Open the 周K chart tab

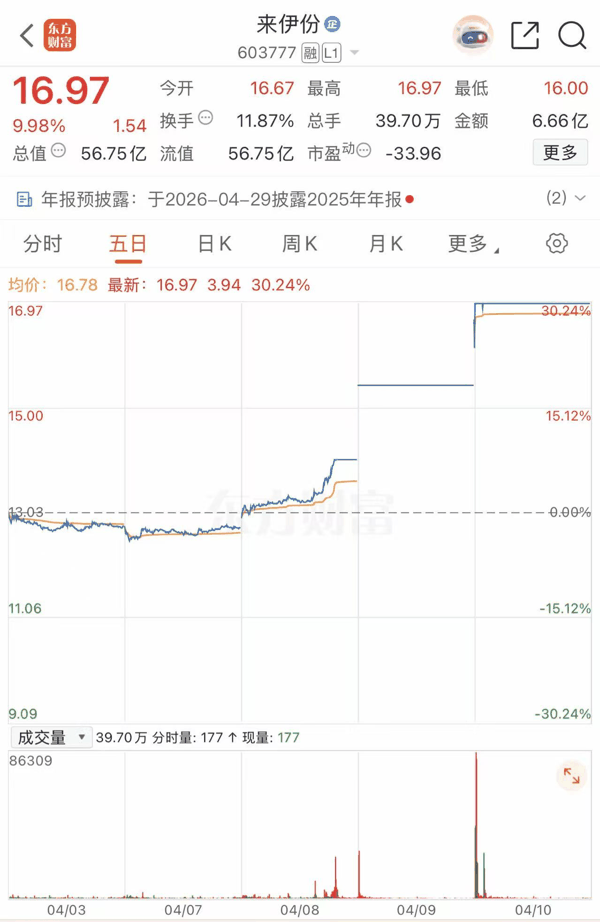(299, 243)
